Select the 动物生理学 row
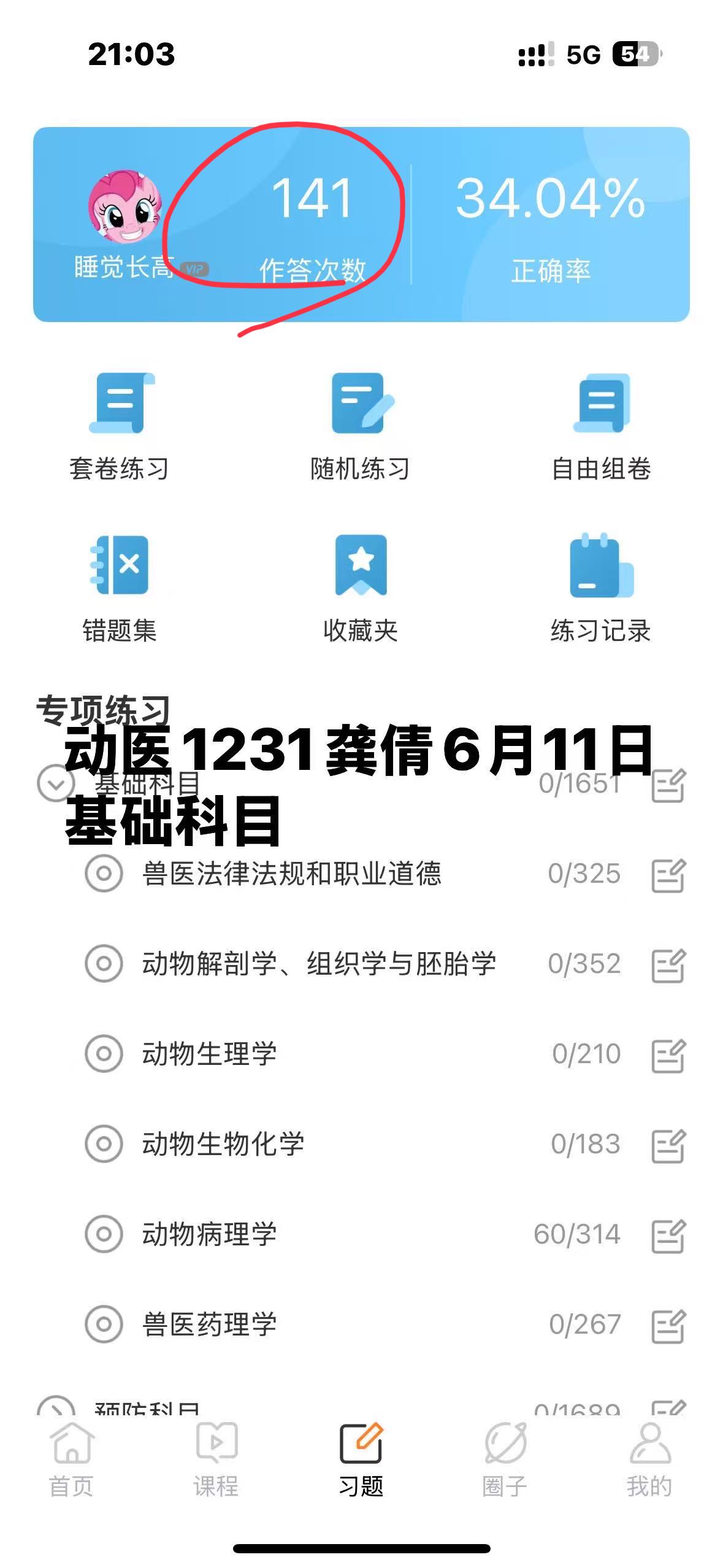Viewport: 723px width, 1568px height. click(x=210, y=1054)
